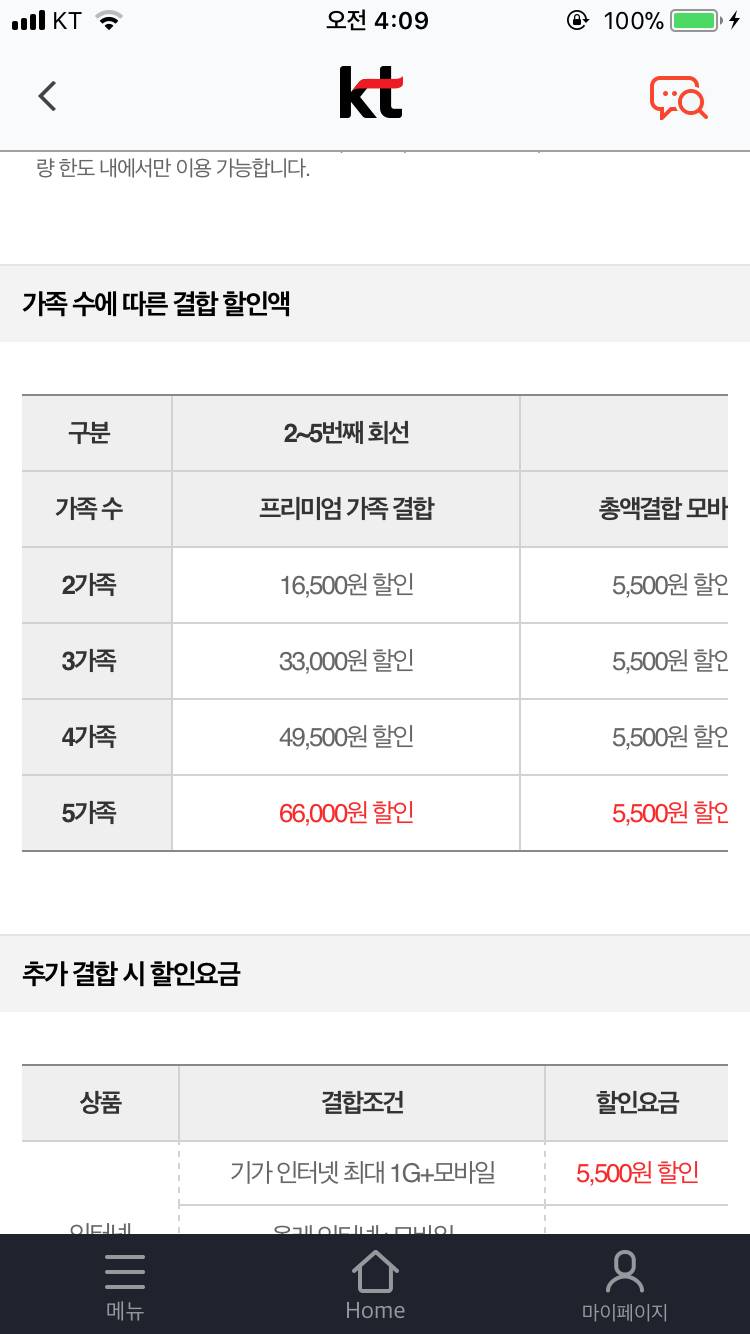Tap the 5,500원 할인 link under 할인요금
Image resolution: width=750 pixels, height=1334 pixels.
pyautogui.click(x=636, y=1172)
